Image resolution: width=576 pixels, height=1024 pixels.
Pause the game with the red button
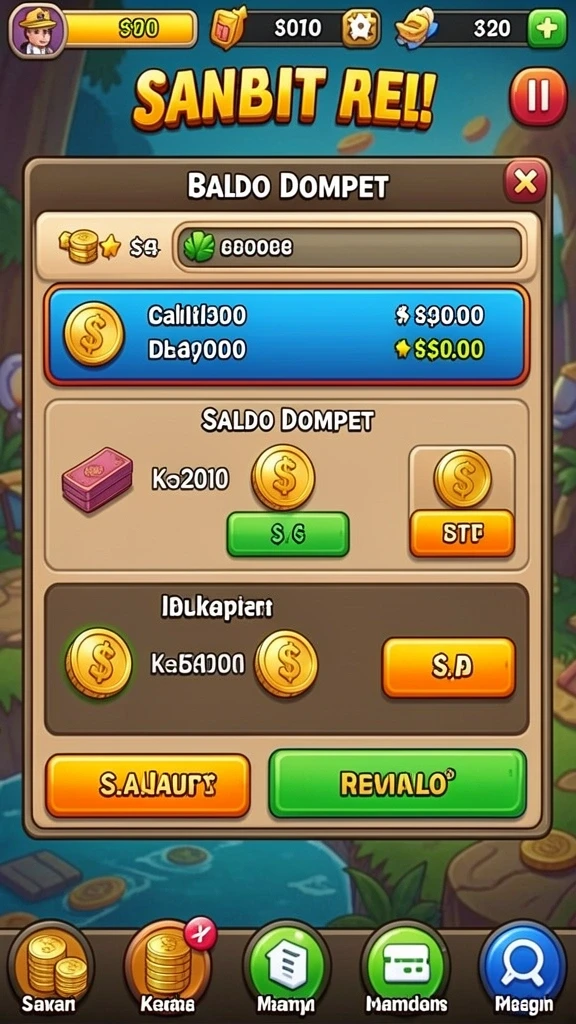click(x=538, y=97)
